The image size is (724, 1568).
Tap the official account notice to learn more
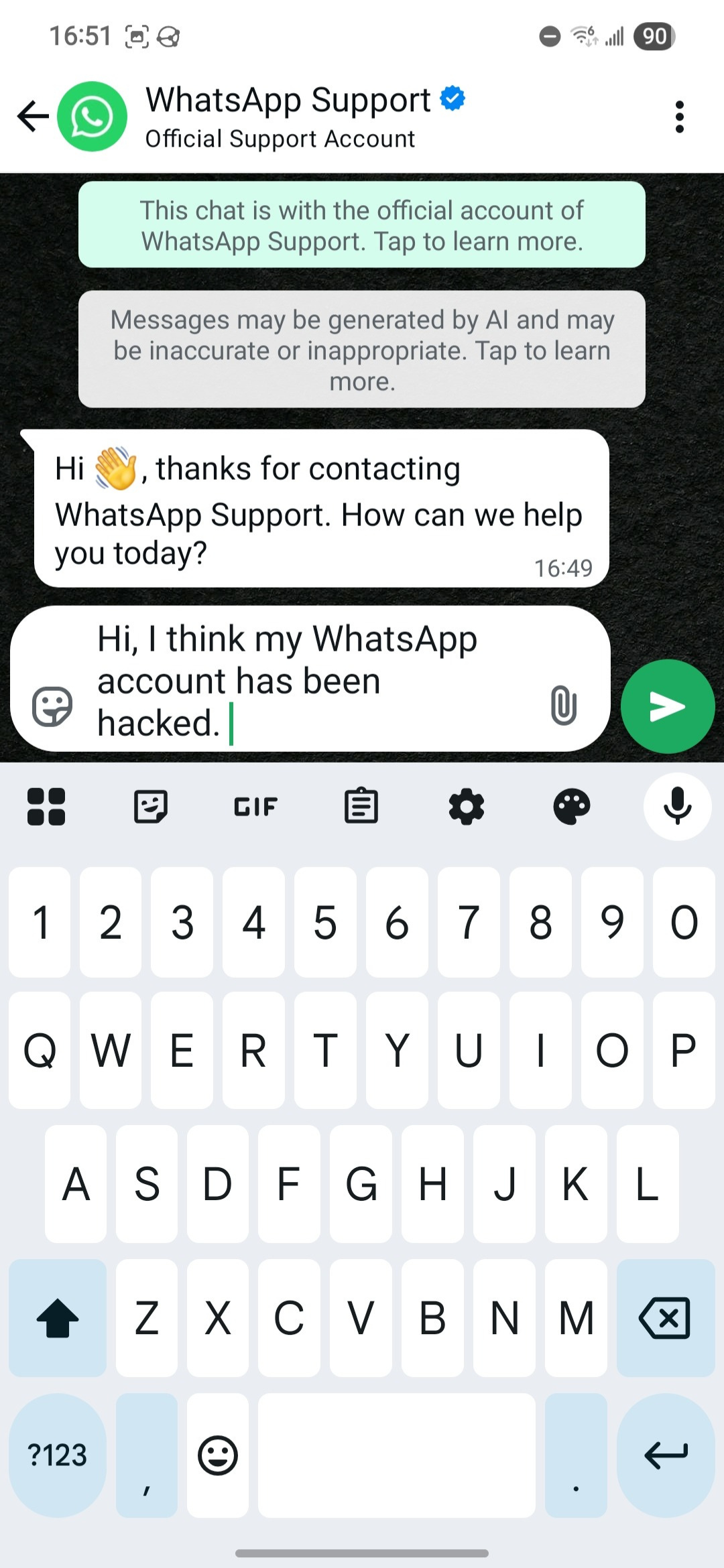point(362,225)
